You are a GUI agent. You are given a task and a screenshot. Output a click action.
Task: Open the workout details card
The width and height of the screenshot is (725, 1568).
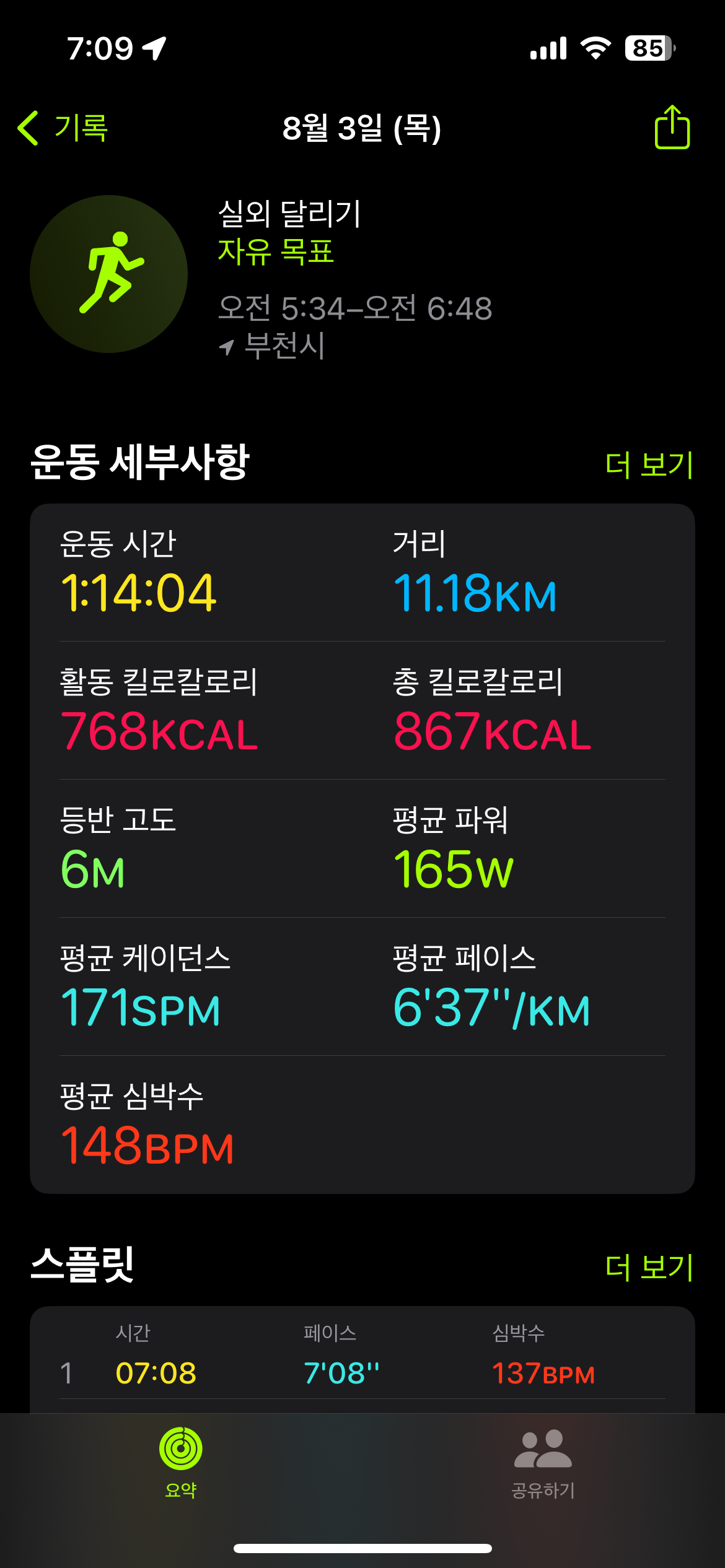[362, 848]
